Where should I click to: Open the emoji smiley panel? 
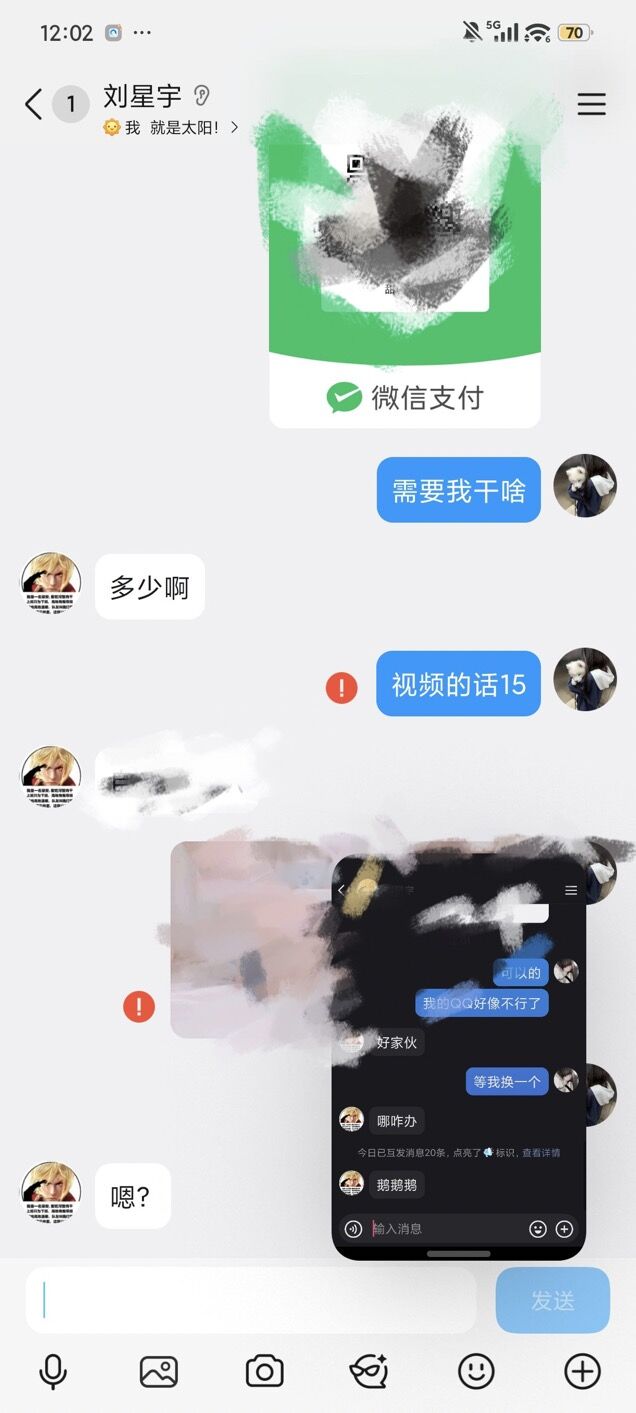(476, 1371)
